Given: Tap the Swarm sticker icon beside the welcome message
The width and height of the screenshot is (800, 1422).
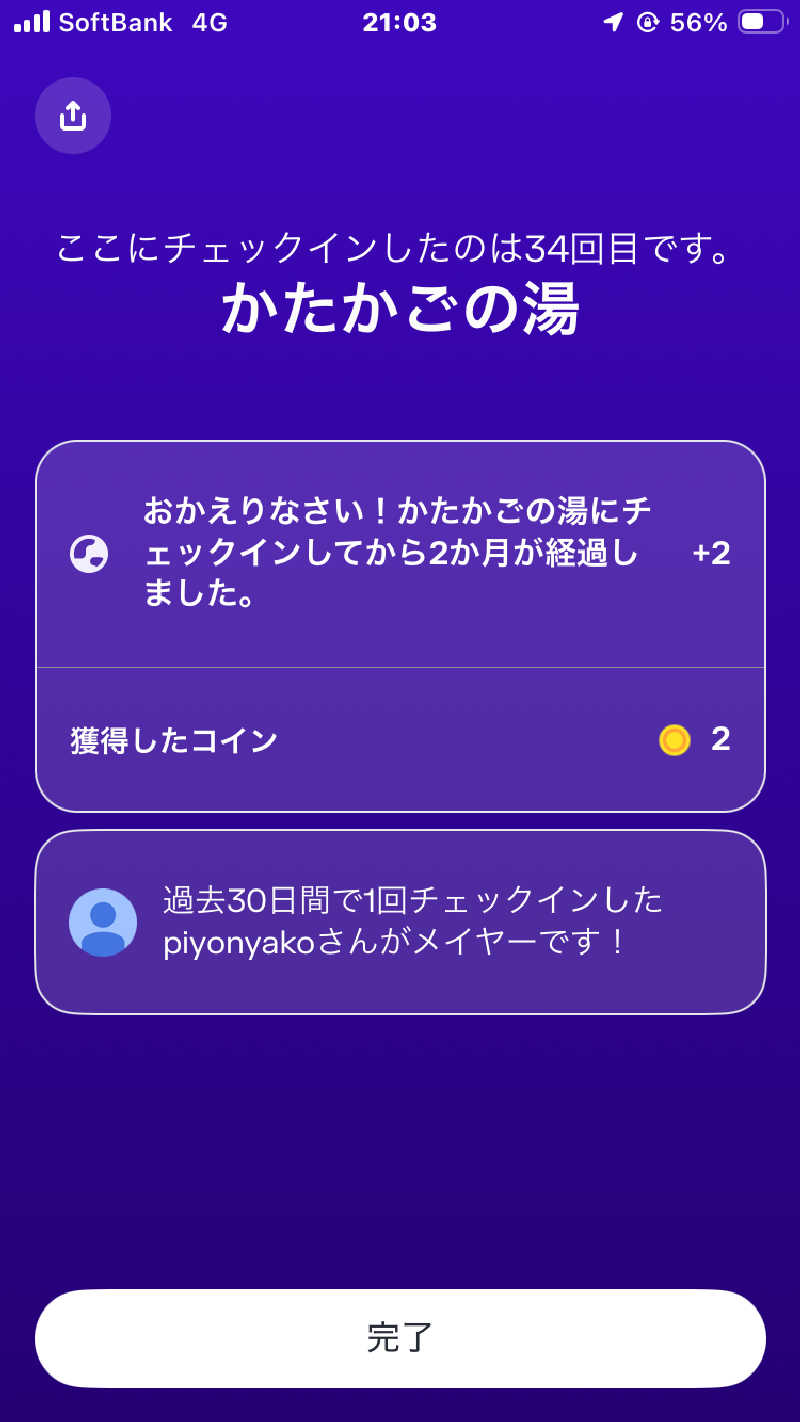Looking at the screenshot, I should pyautogui.click(x=89, y=551).
